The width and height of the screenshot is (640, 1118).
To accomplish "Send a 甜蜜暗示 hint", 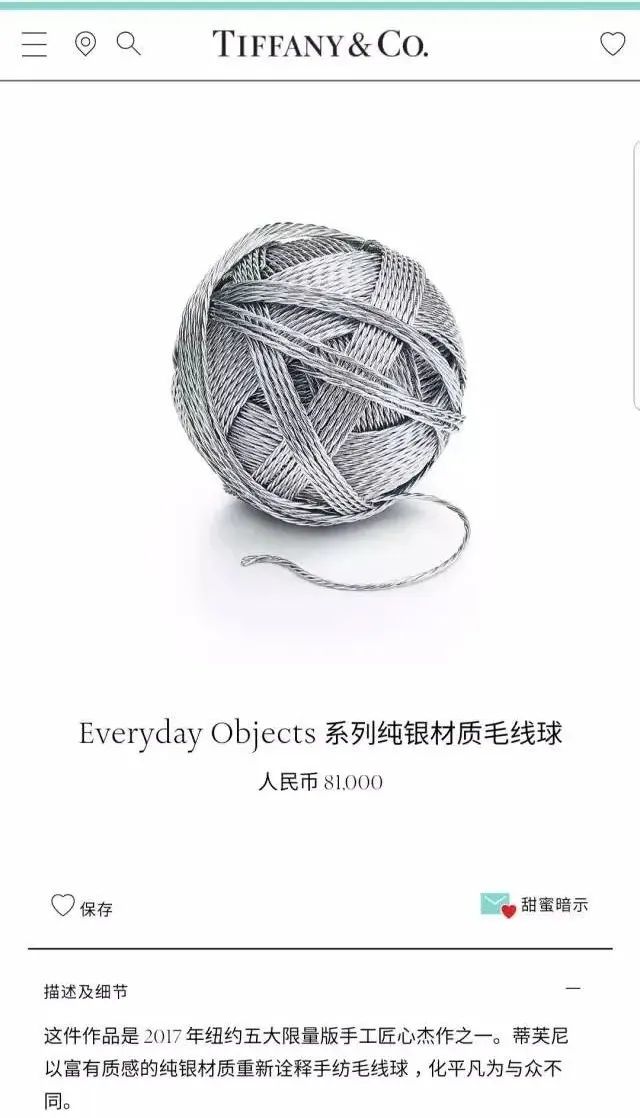I will (535, 905).
